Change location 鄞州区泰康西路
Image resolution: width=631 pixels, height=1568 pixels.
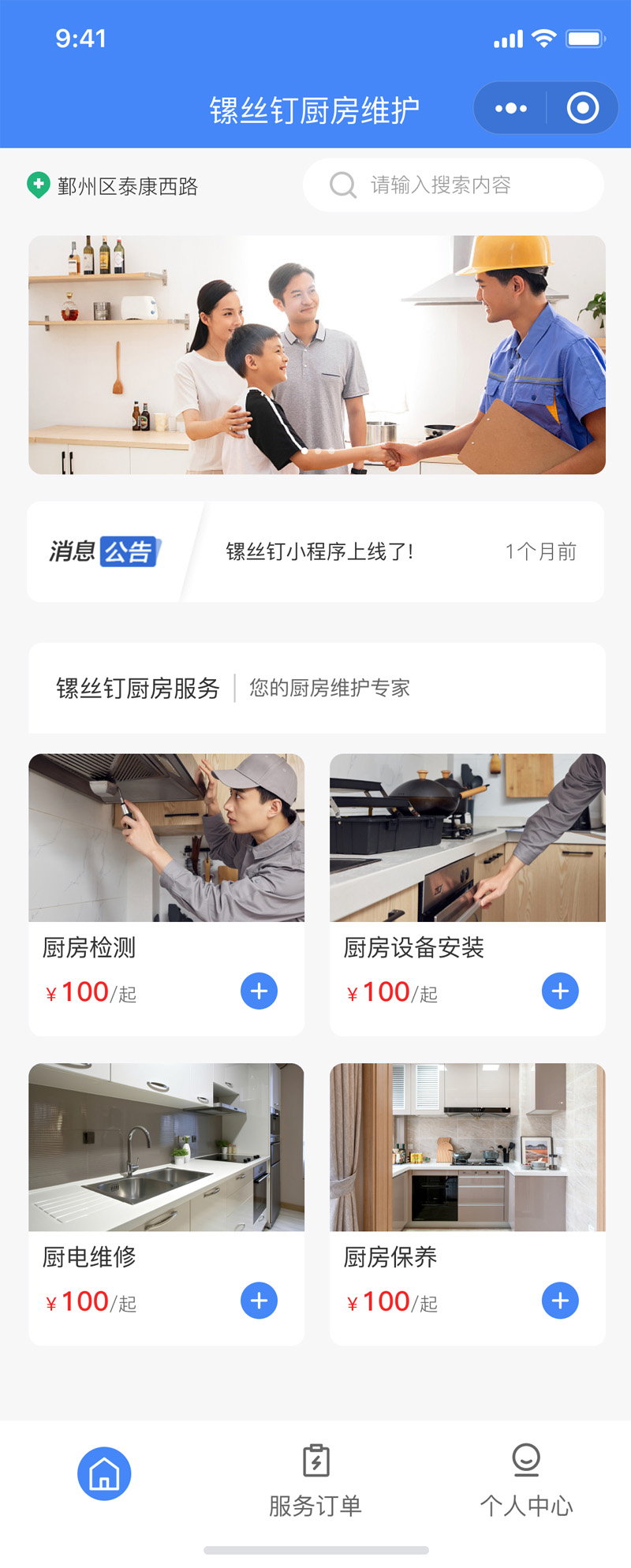click(113, 186)
